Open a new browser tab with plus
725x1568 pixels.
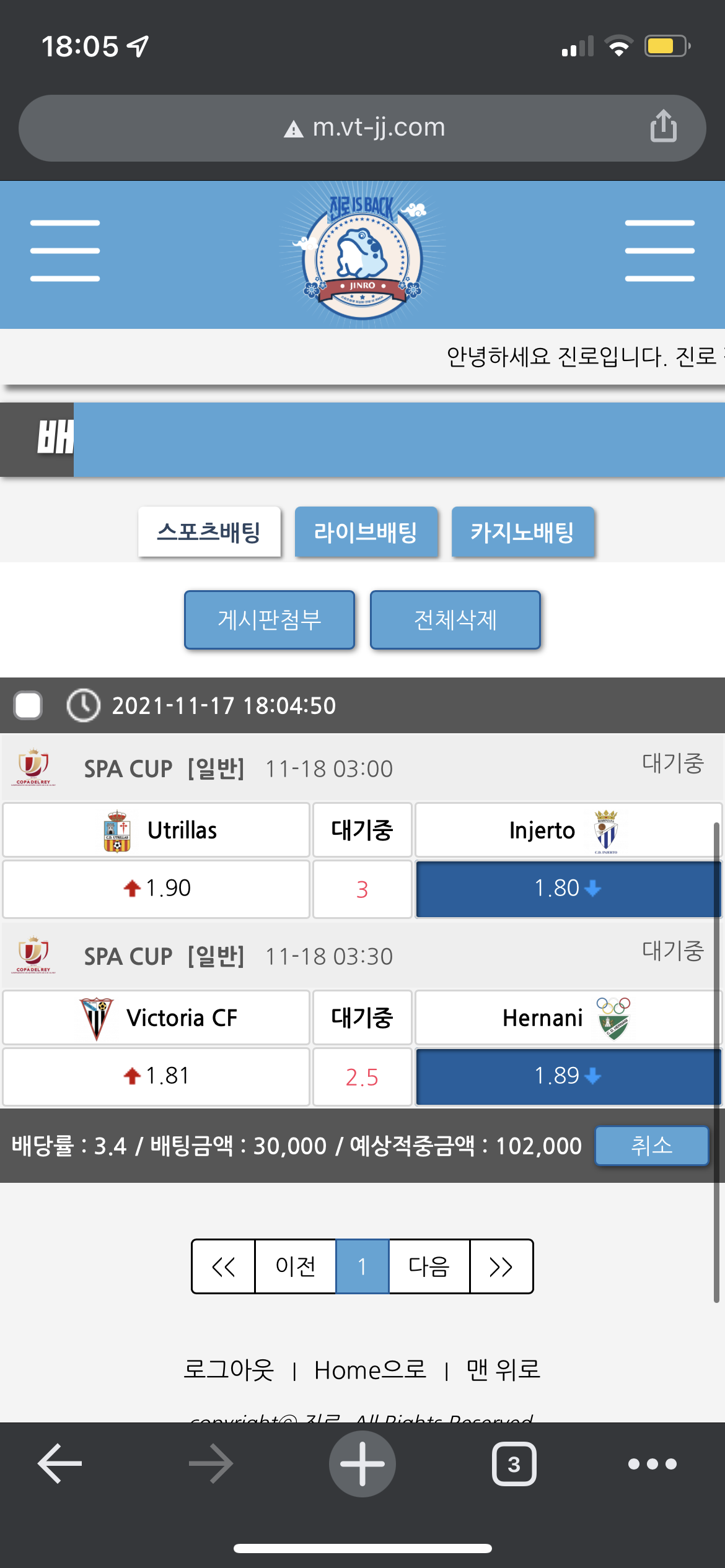(x=362, y=1464)
